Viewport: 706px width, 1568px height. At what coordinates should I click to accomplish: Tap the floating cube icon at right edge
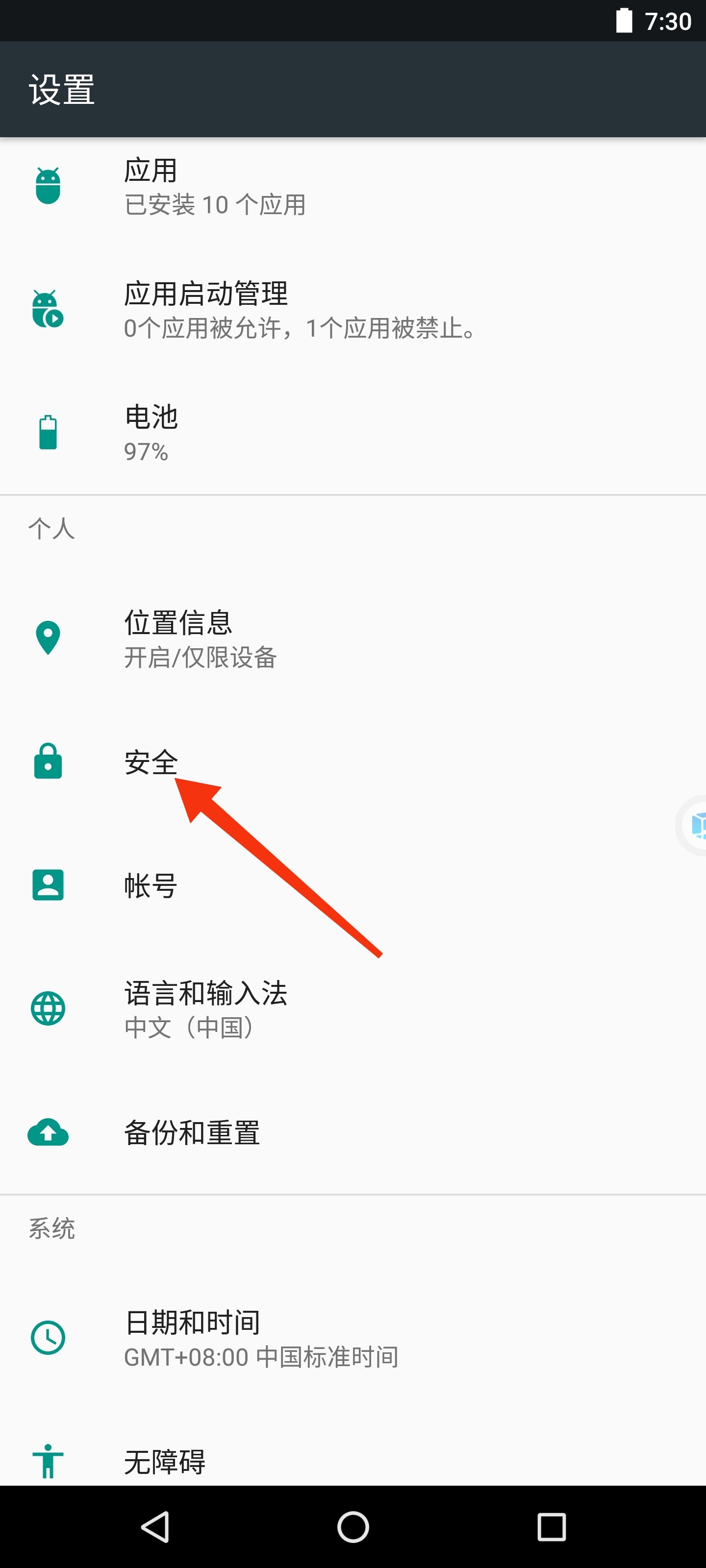694,825
